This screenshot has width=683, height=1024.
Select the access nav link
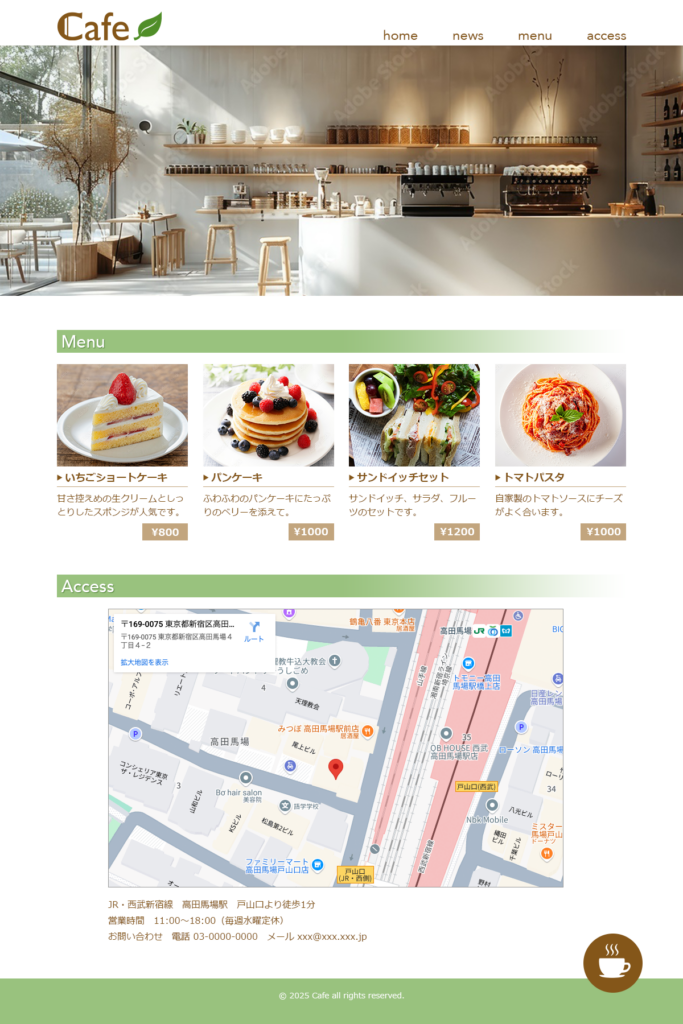coord(606,35)
